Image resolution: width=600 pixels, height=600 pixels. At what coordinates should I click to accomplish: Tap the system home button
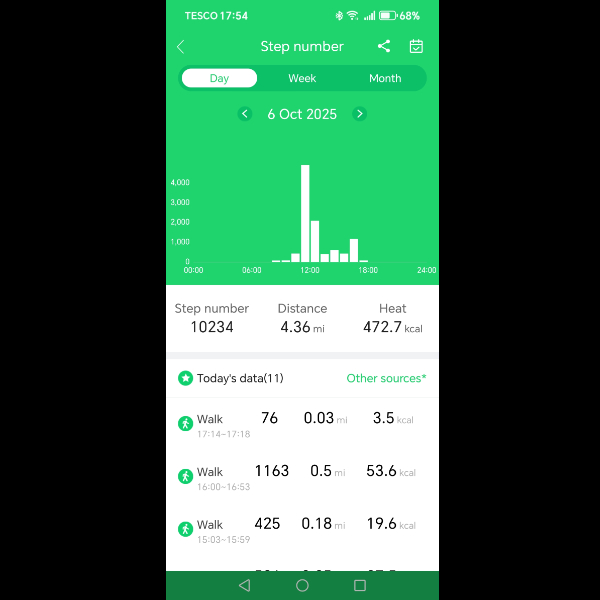tap(302, 585)
